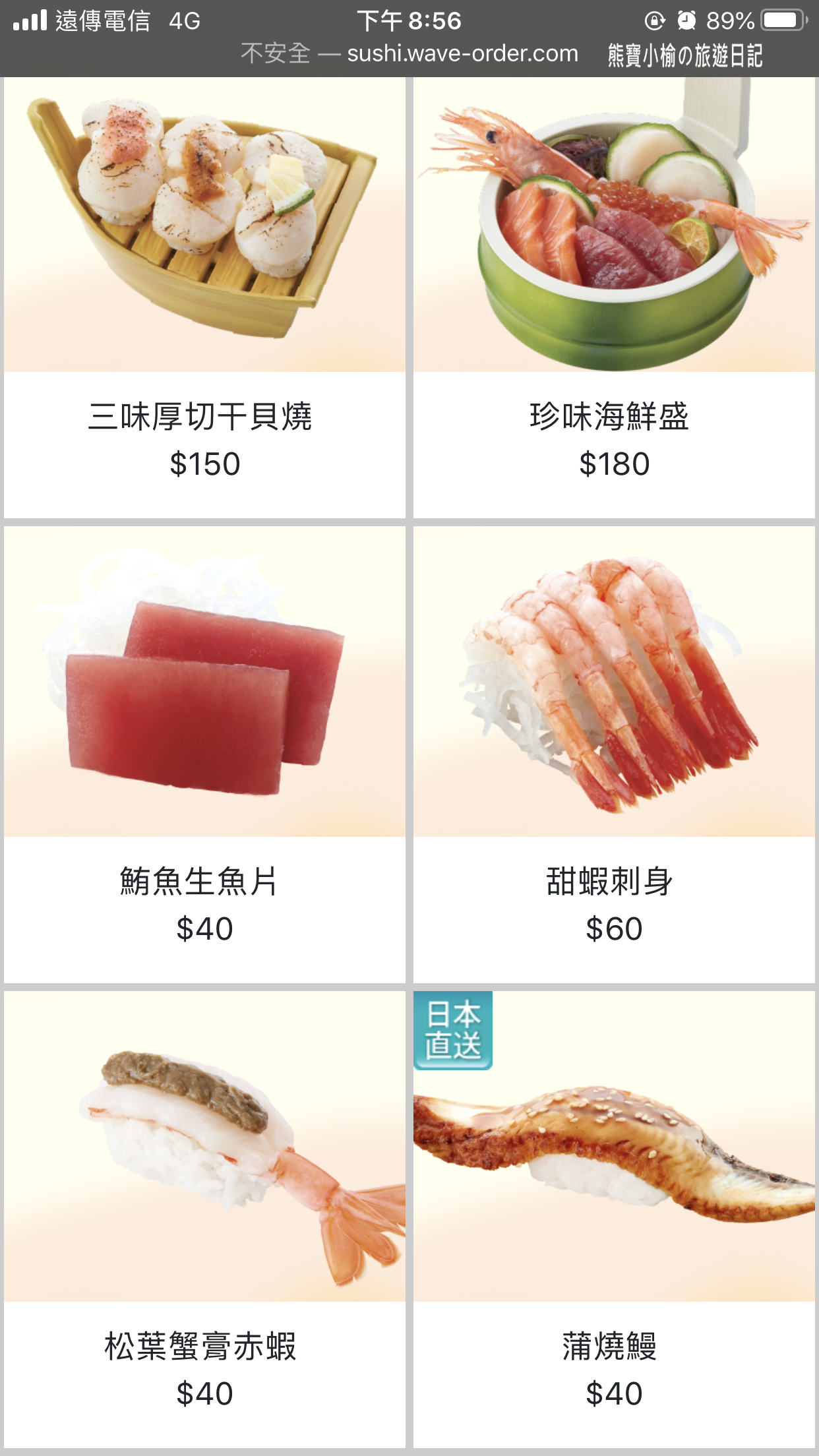The height and width of the screenshot is (1456, 819).
Task: Tap the battery level icon
Action: tap(785, 20)
